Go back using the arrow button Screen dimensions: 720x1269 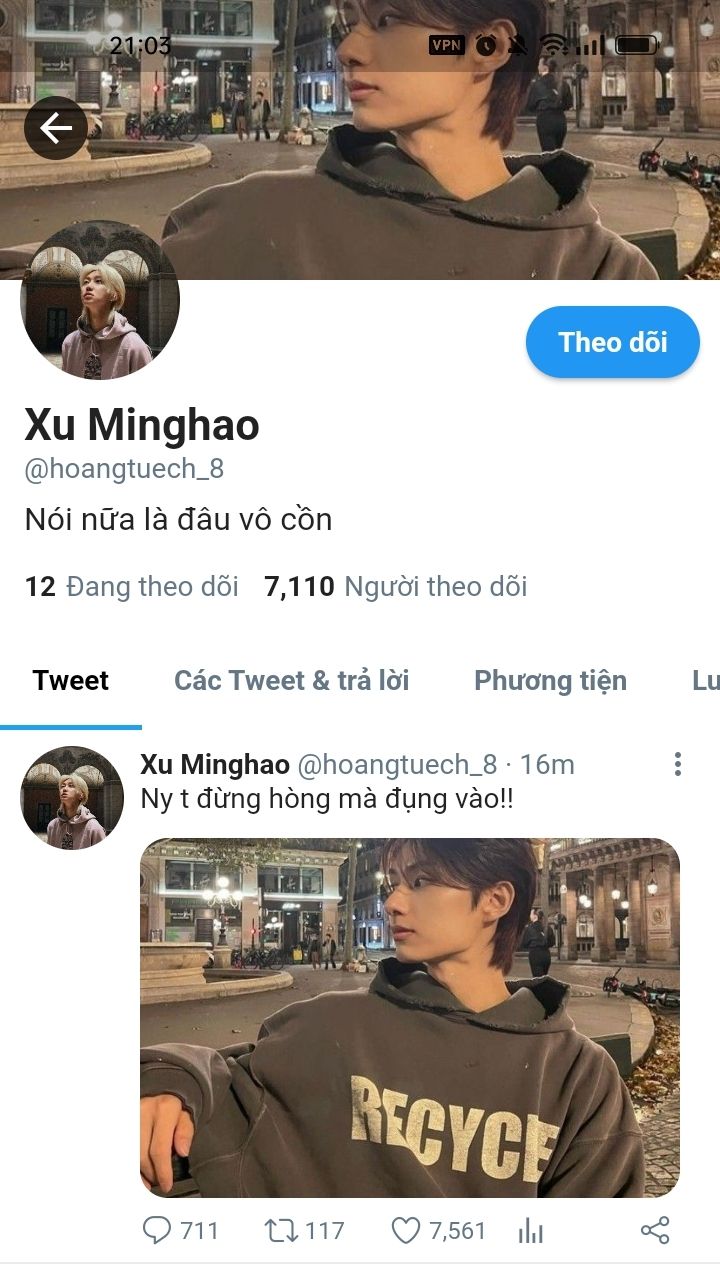pyautogui.click(x=56, y=128)
